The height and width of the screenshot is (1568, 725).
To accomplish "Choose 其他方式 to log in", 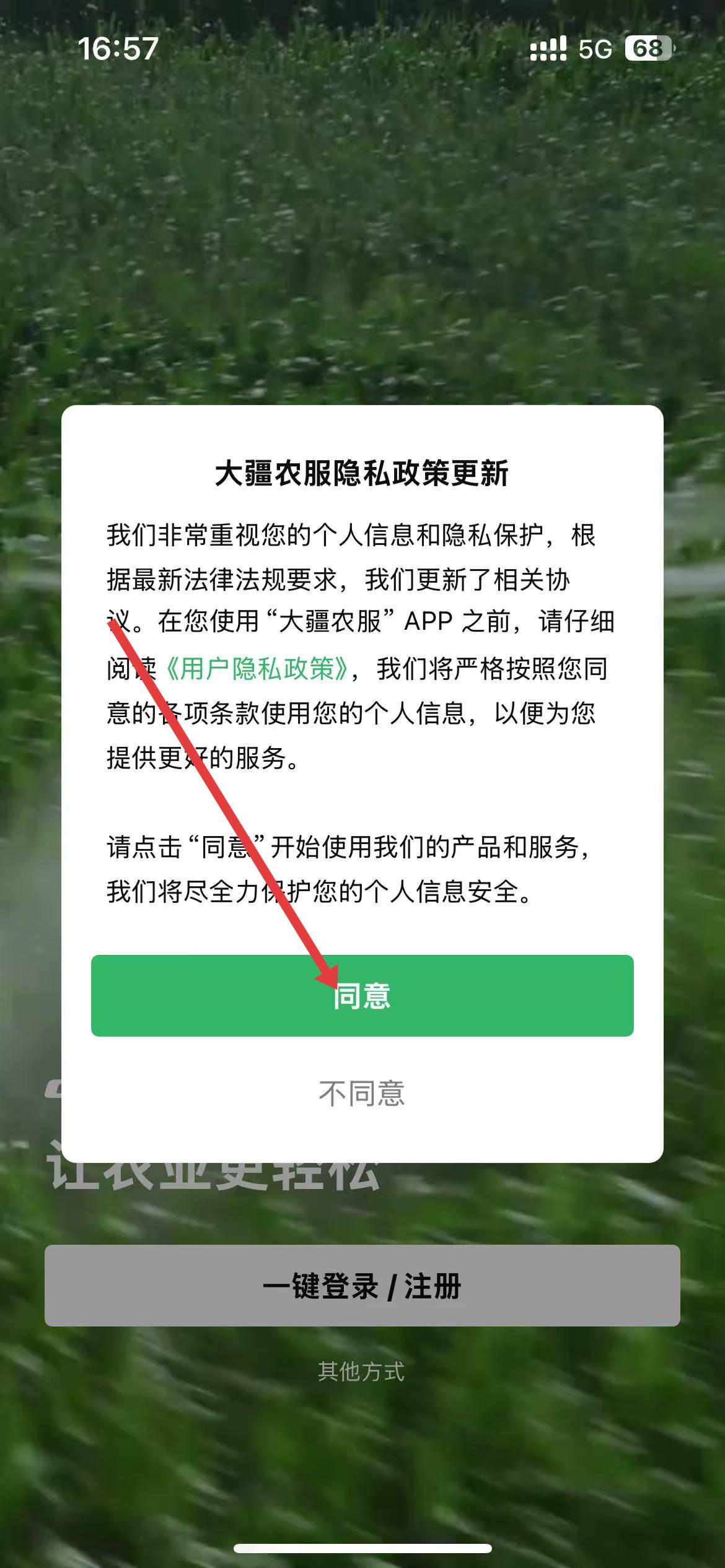I will [361, 1371].
